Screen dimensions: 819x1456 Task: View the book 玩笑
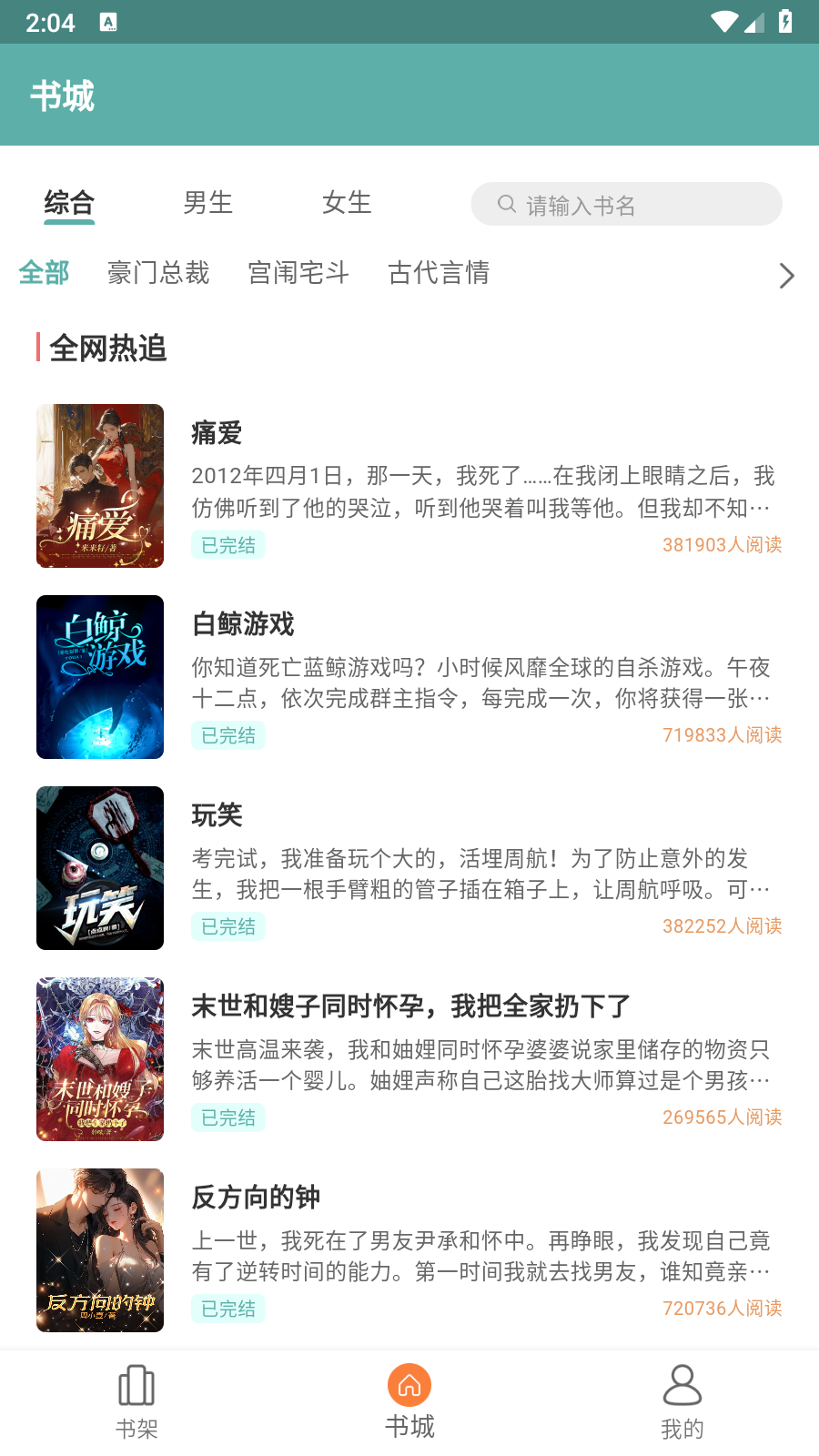click(x=217, y=815)
